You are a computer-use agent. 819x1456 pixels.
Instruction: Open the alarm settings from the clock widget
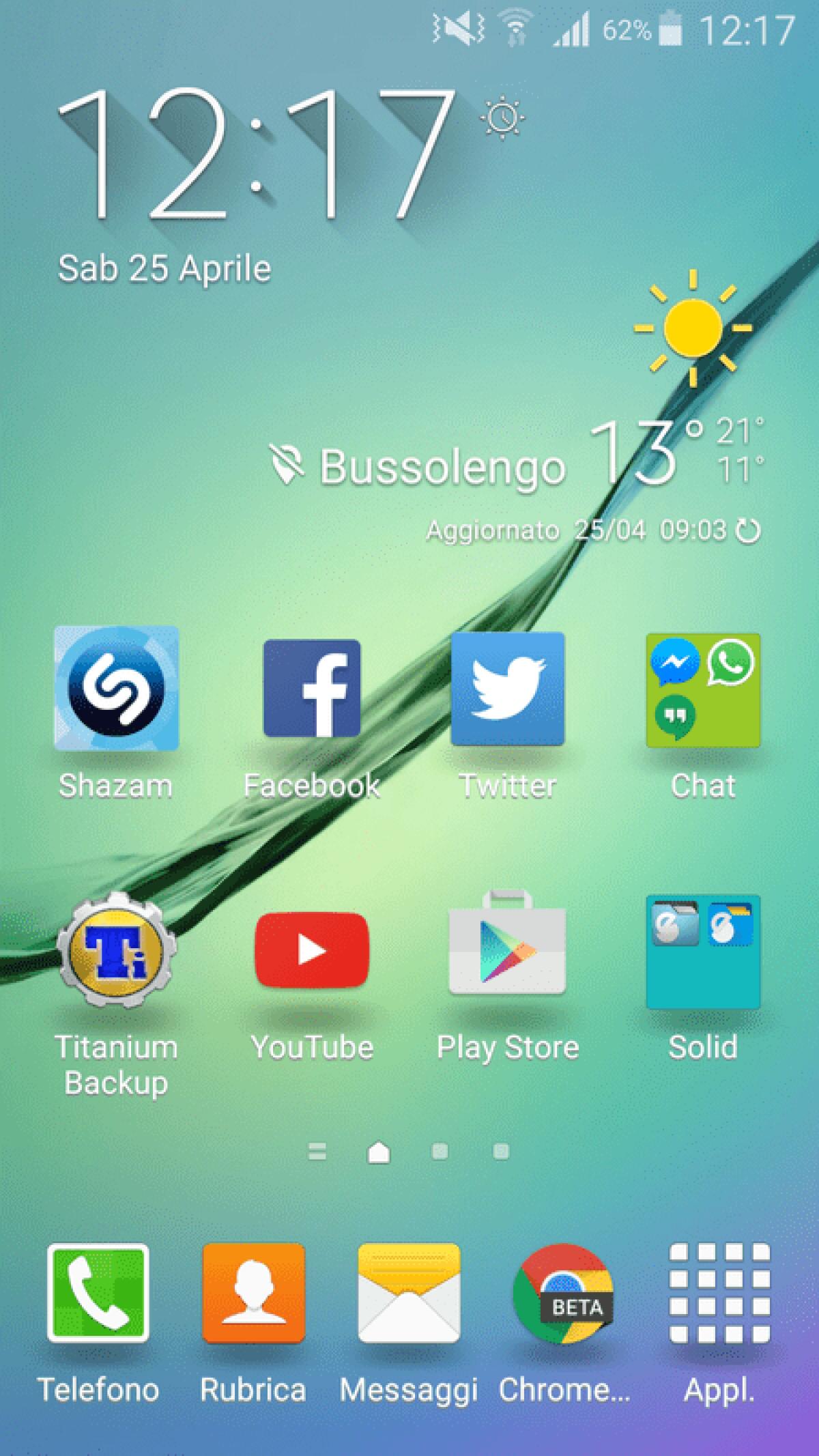502,117
